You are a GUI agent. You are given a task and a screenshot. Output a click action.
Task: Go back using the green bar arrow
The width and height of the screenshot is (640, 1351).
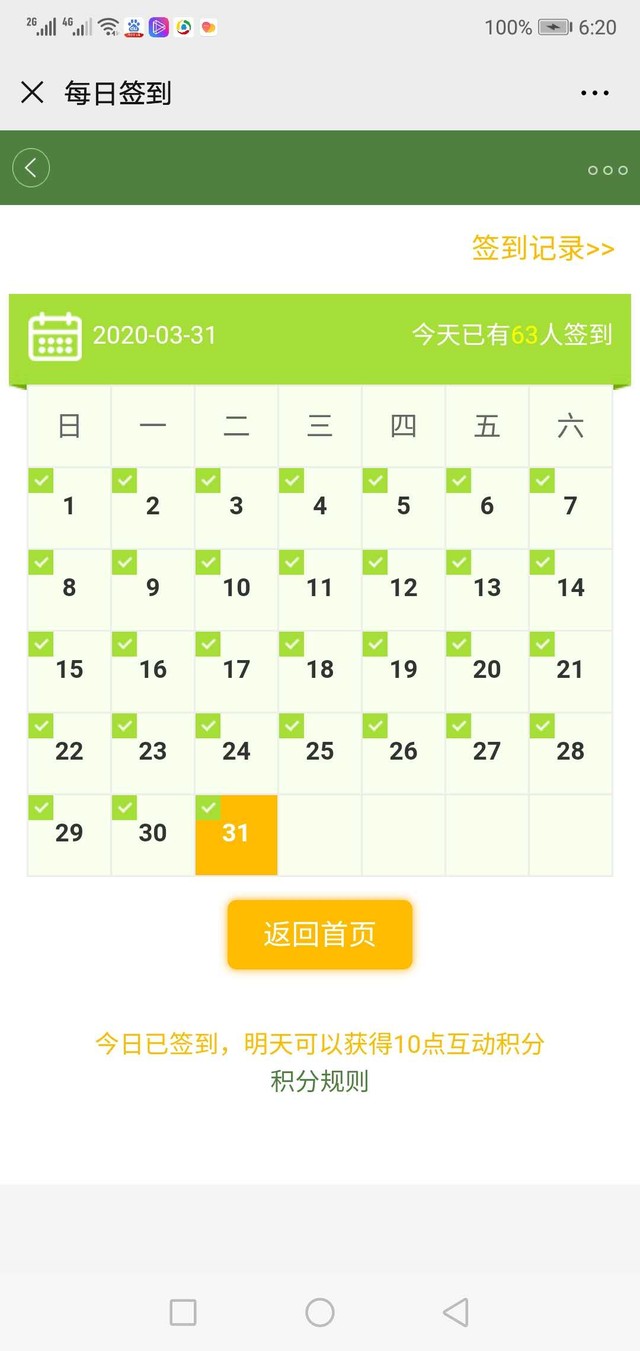pyautogui.click(x=31, y=168)
